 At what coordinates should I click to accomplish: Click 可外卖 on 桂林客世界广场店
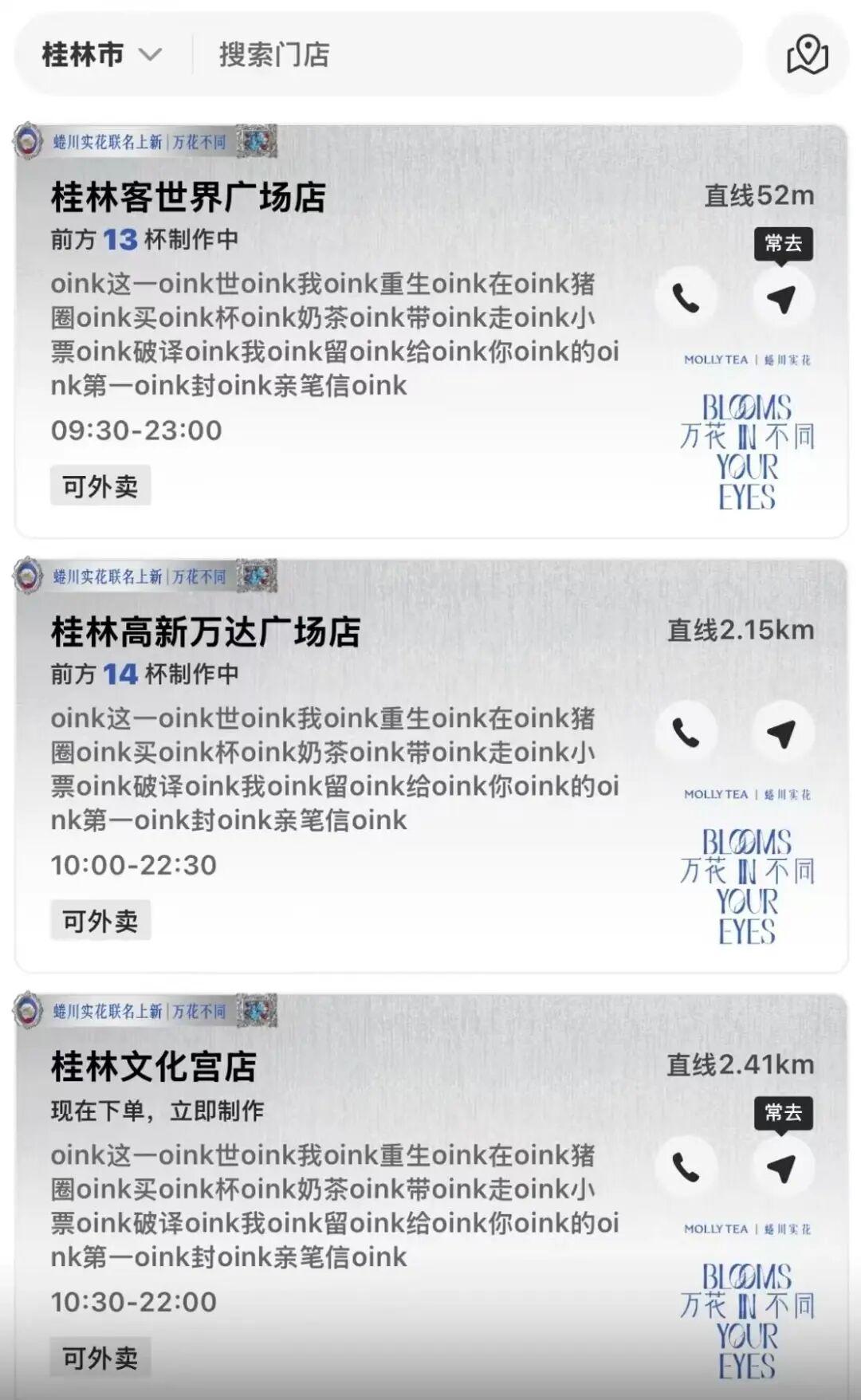pos(100,486)
